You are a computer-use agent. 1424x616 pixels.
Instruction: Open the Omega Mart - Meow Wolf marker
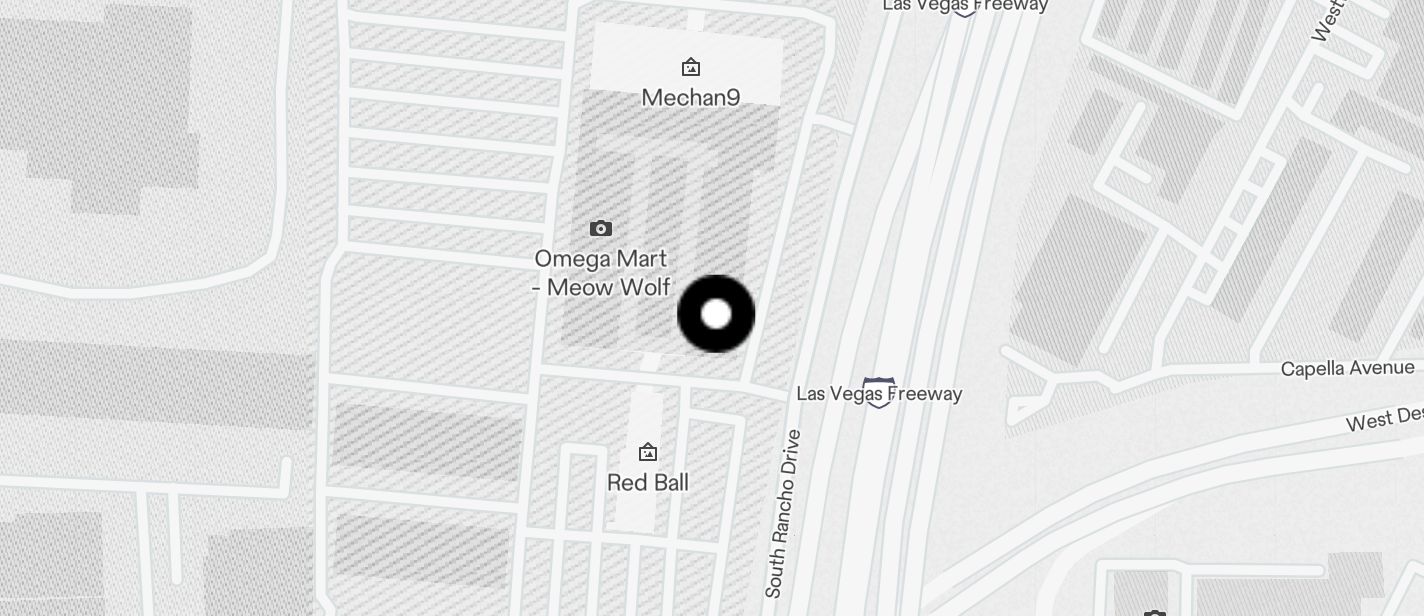pyautogui.click(x=600, y=229)
